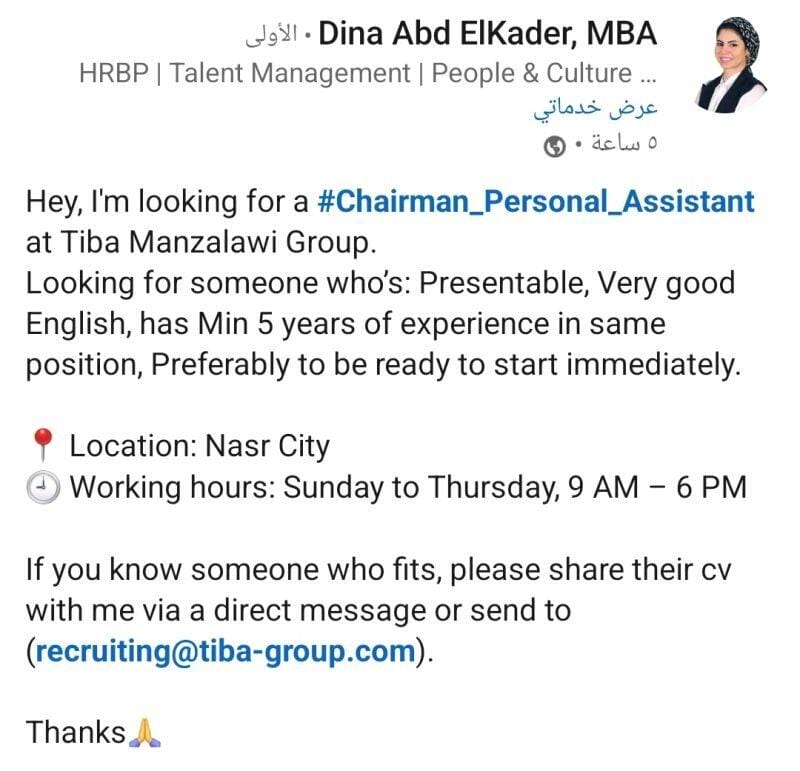This screenshot has height=771, width=800.
Task: Tap the recruiting@tiba-group.com email link
Action: coord(224,651)
